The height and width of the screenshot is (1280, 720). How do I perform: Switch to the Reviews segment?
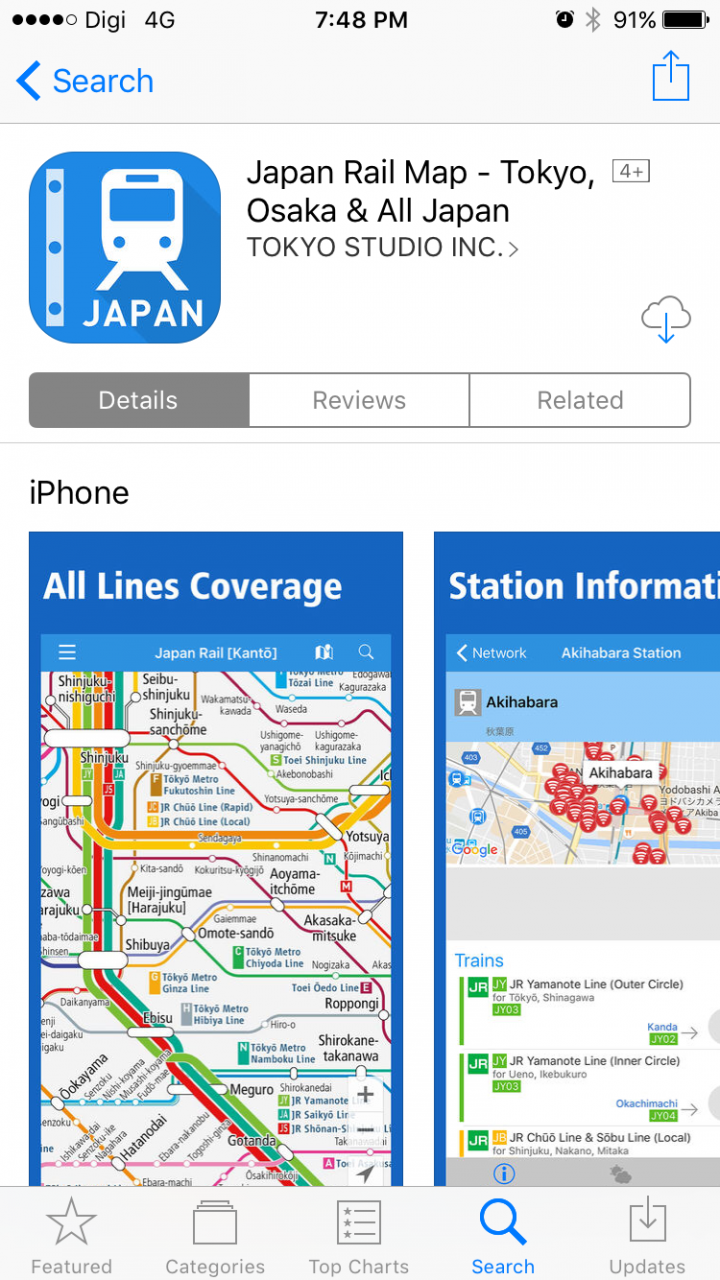pyautogui.click(x=359, y=400)
